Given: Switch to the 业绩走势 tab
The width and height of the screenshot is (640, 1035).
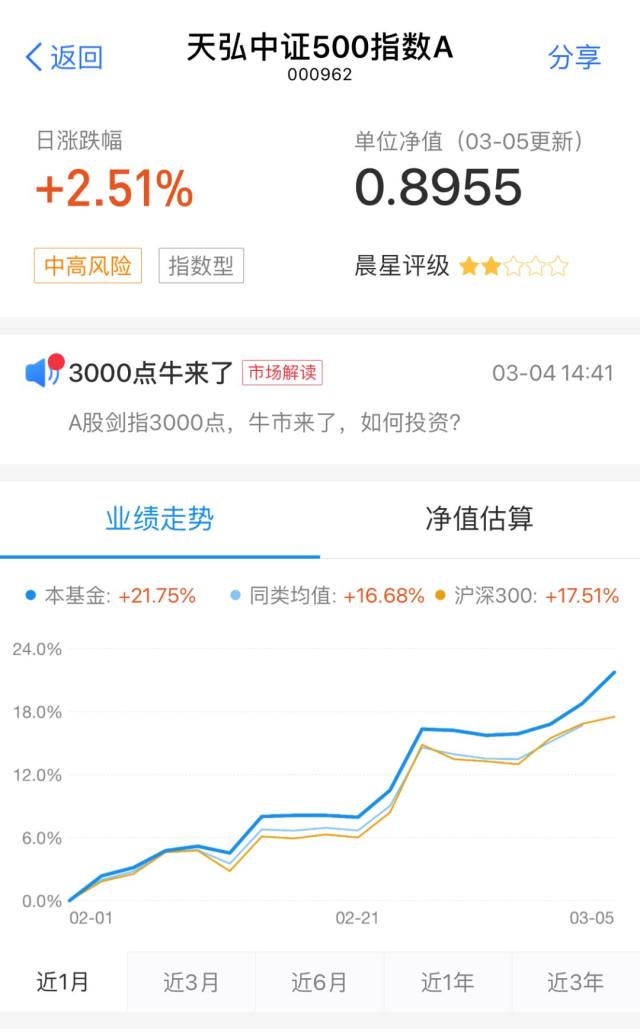Looking at the screenshot, I should click(x=160, y=519).
